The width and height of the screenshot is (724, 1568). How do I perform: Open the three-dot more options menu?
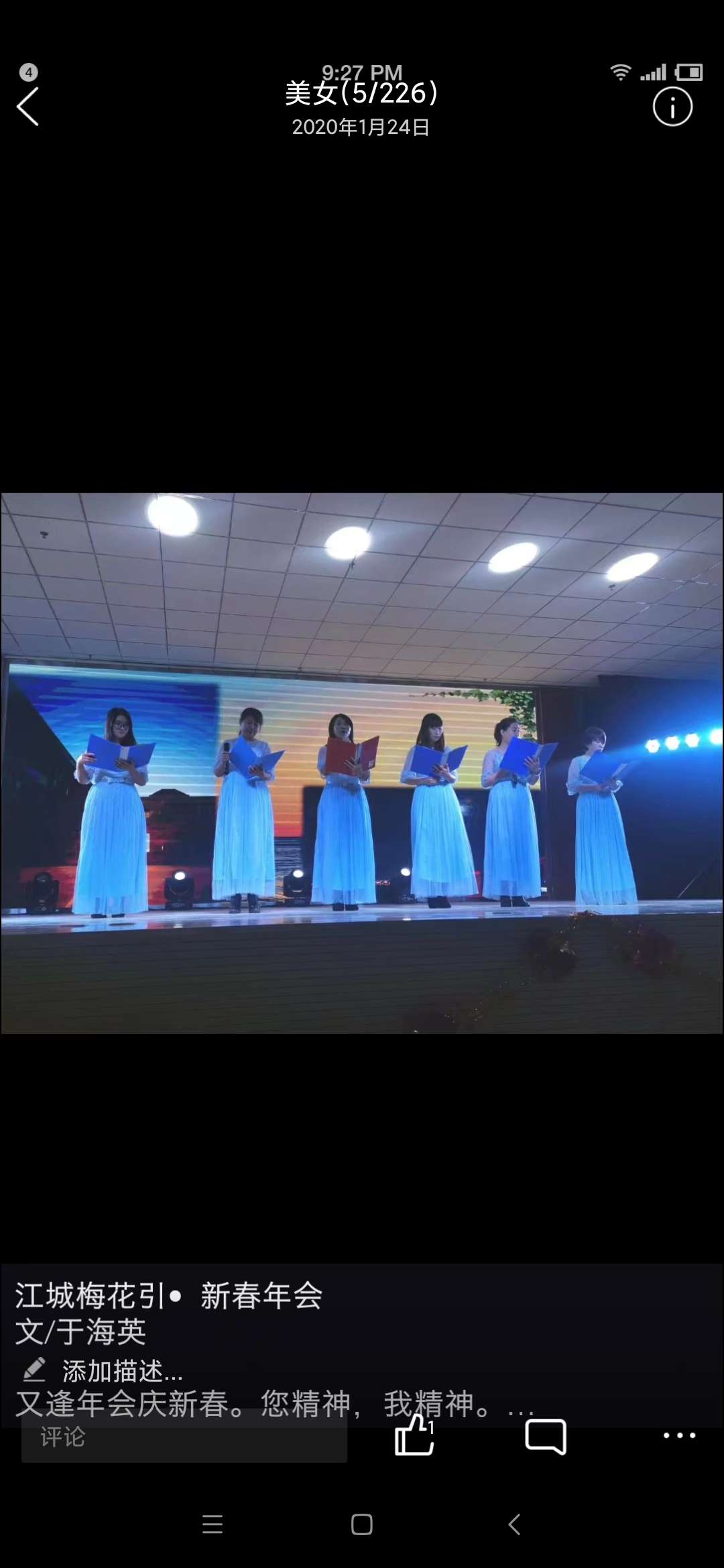679,1436
